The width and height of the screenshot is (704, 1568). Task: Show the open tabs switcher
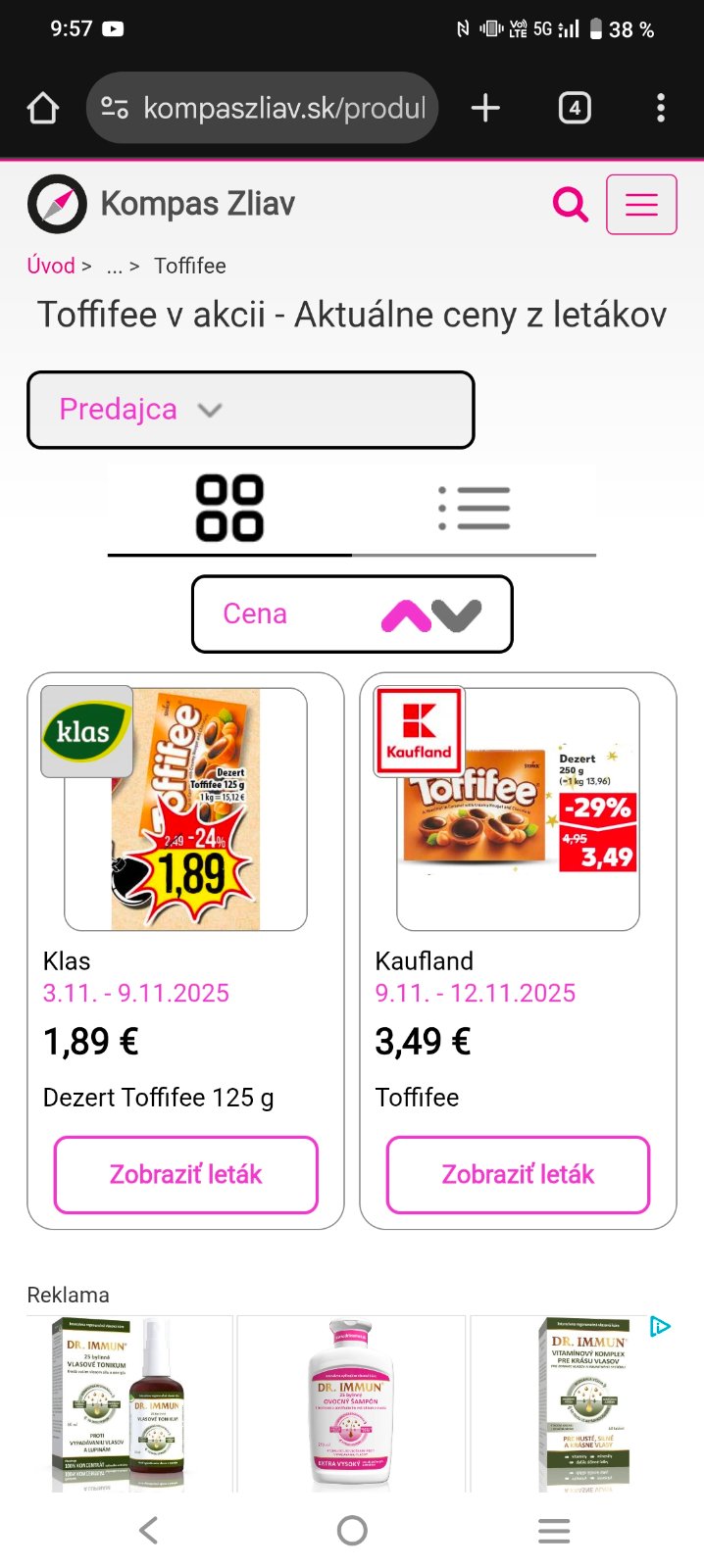(x=575, y=108)
